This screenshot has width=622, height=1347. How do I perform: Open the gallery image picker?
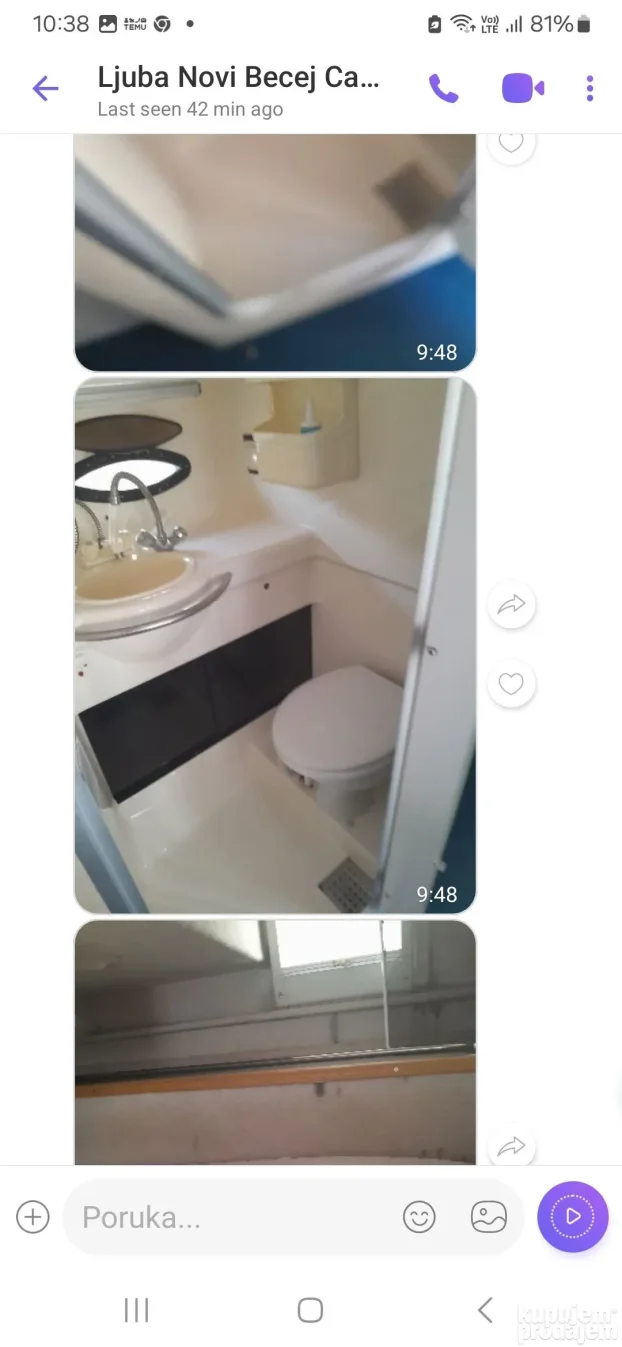tap(489, 1217)
